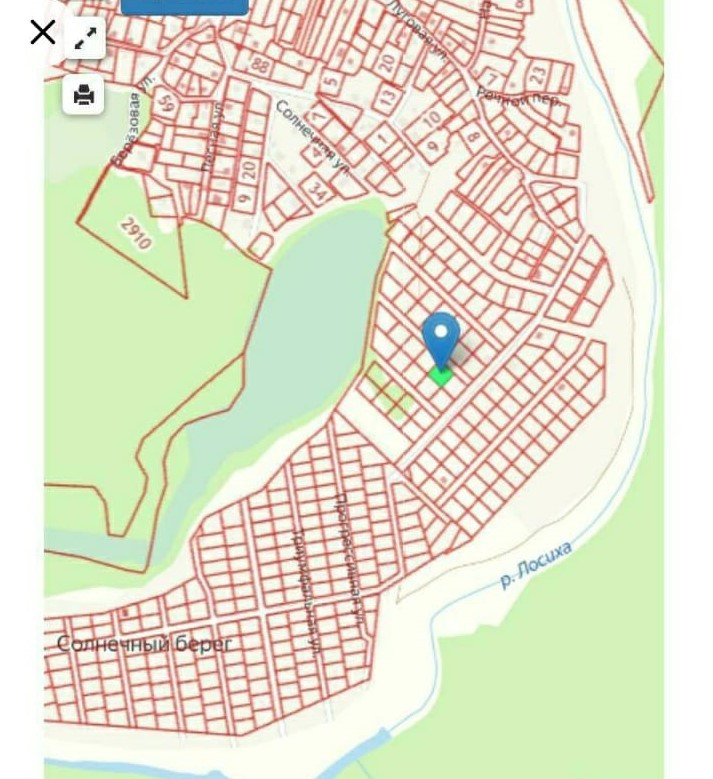Close the map view
This screenshot has height=779, width=713.
pyautogui.click(x=43, y=33)
